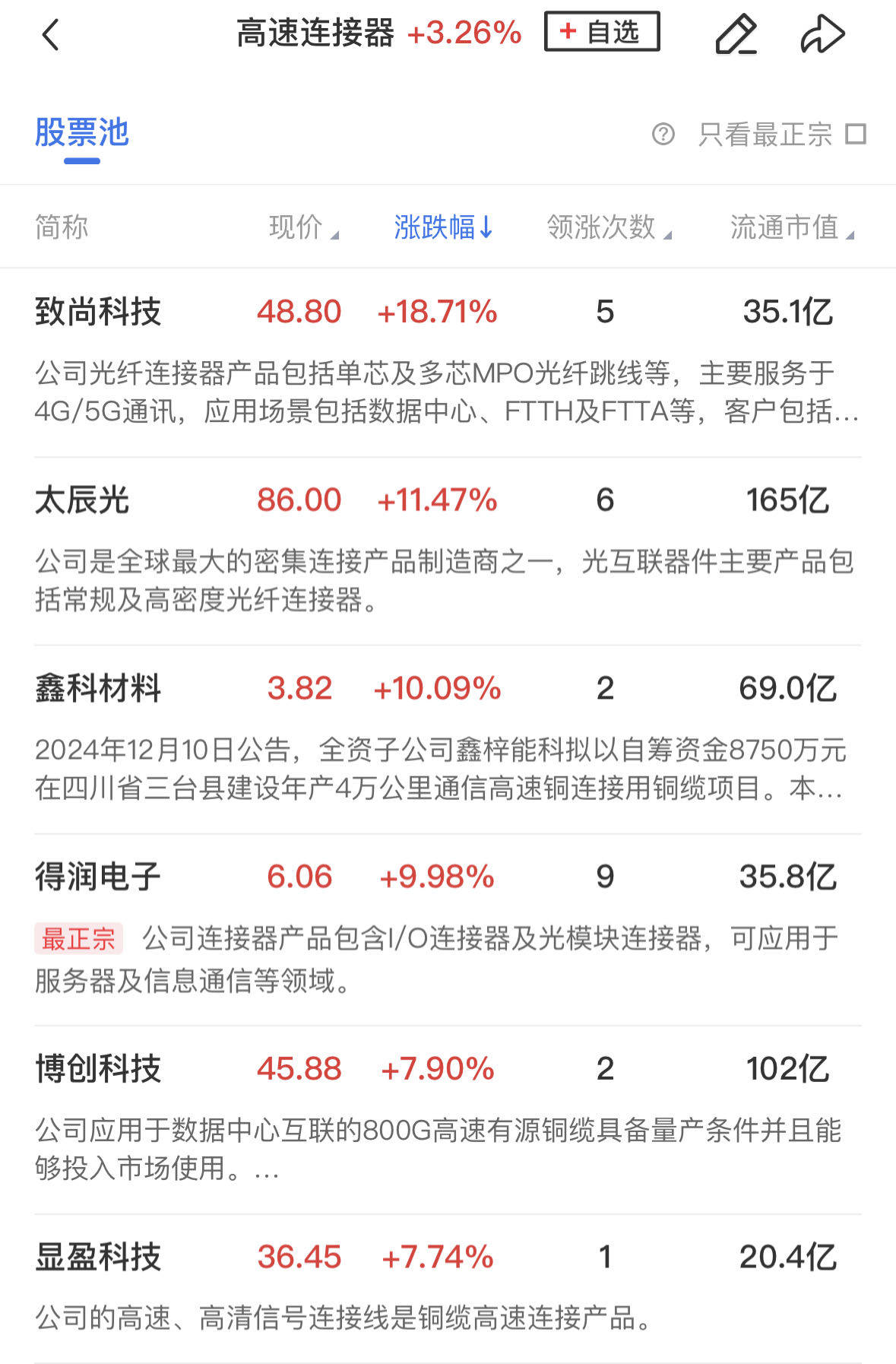896x1364 pixels.
Task: Select the 涨跌幅 sort arrow icon
Action: [x=487, y=227]
